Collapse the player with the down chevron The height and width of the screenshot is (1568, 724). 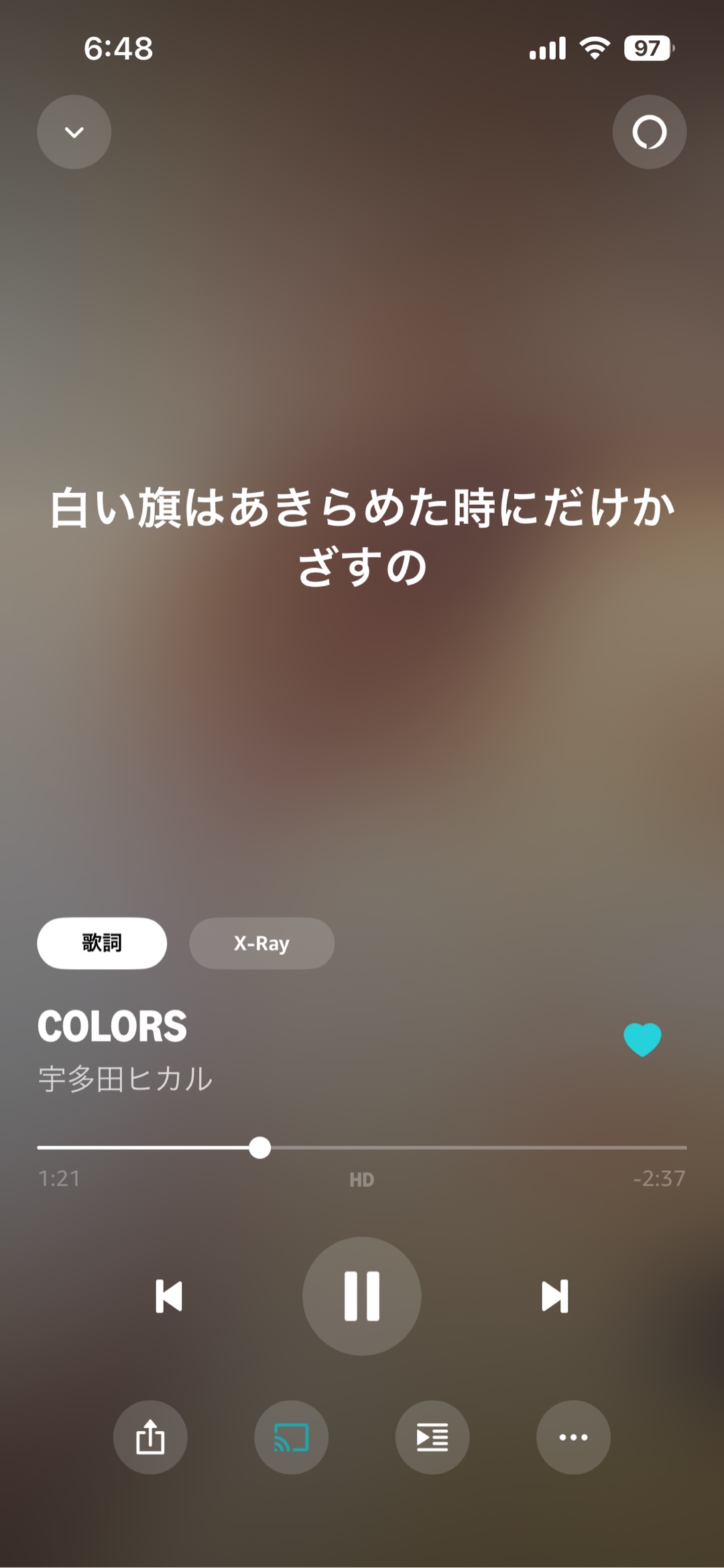74,132
